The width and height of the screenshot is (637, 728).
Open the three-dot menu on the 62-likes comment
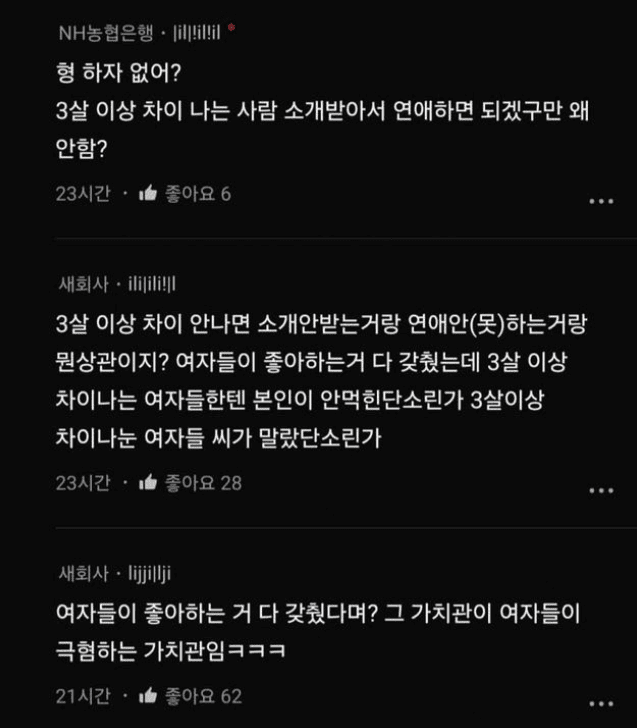(601, 703)
